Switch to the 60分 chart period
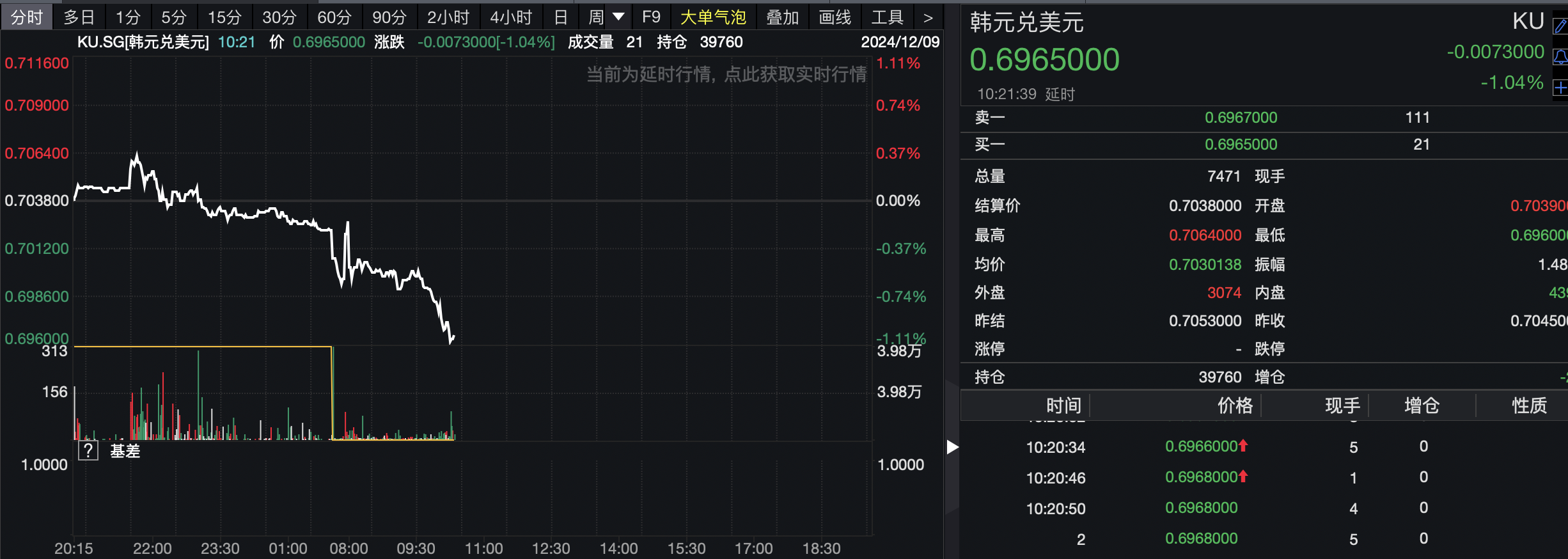The width and height of the screenshot is (1568, 559). point(334,17)
